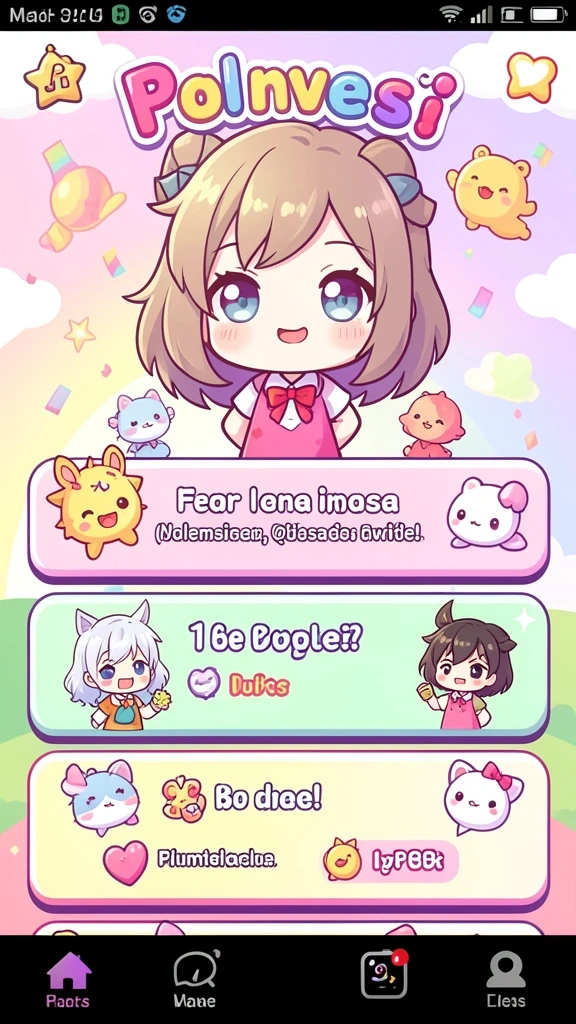576x1024 pixels.
Task: Switch to the Raots home tab
Action: 68,980
